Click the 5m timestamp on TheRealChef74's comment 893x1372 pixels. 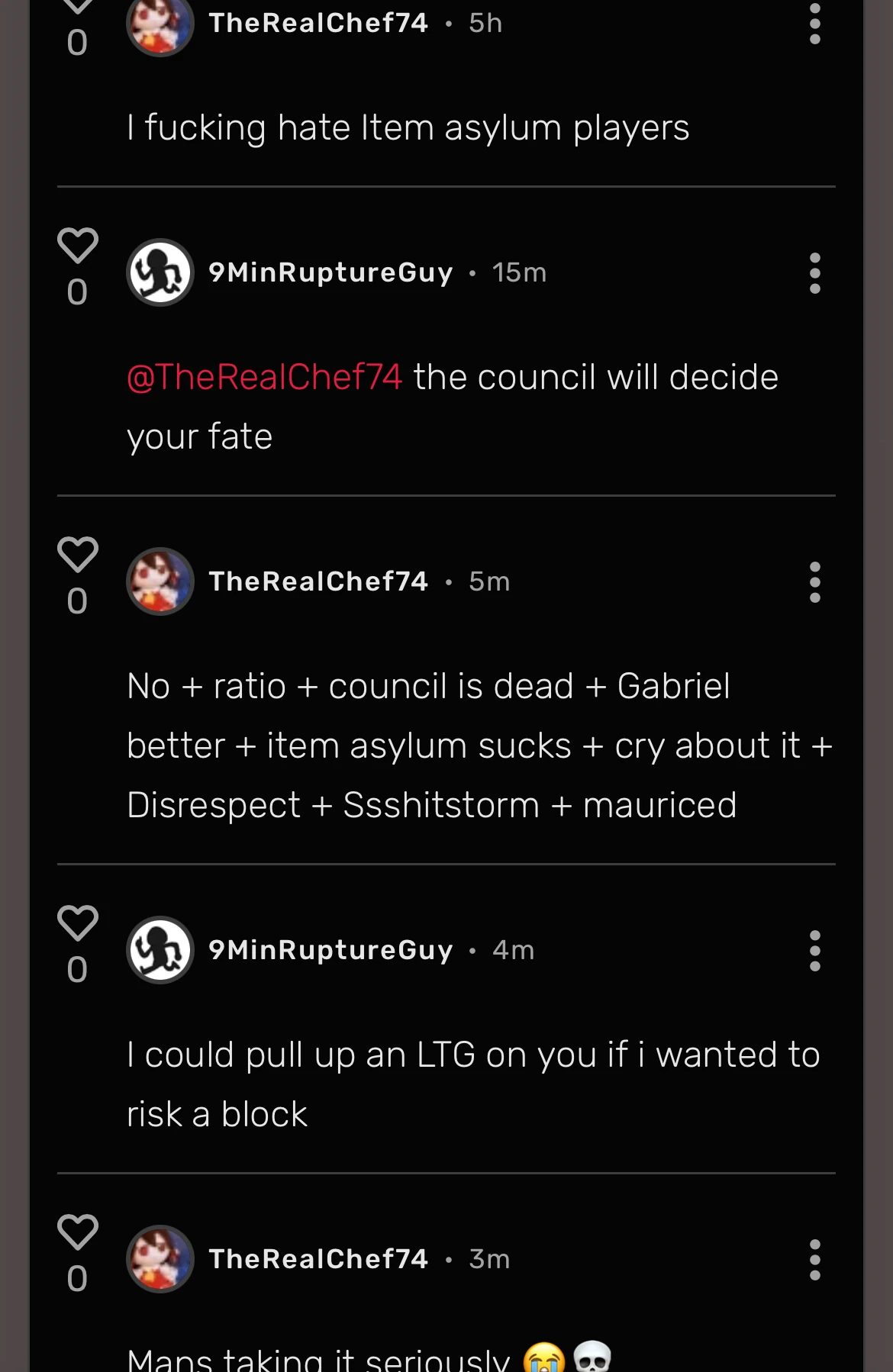[489, 581]
